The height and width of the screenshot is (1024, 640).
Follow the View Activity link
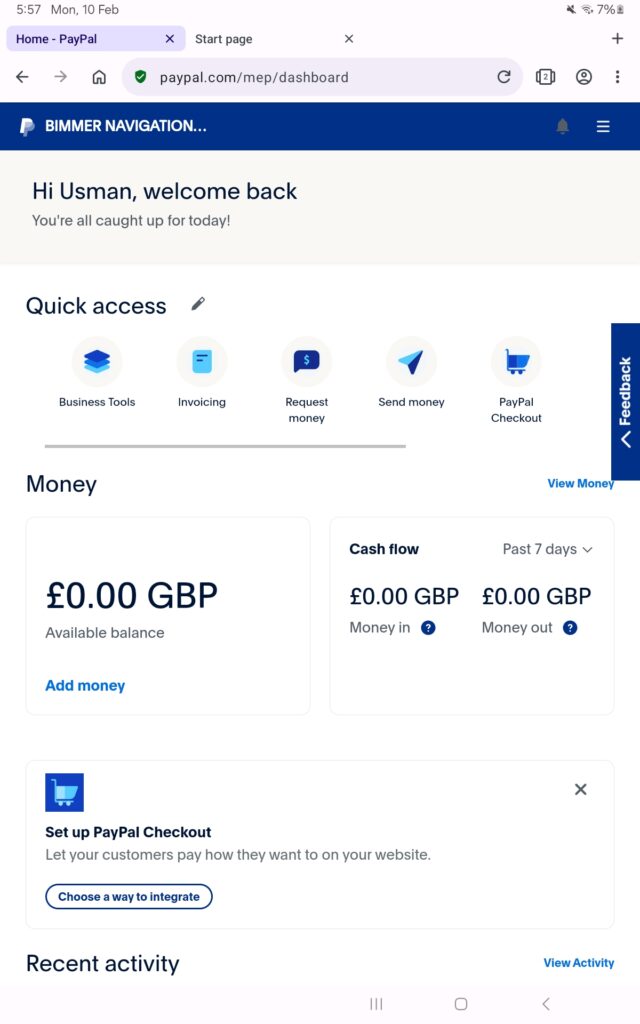click(x=578, y=962)
